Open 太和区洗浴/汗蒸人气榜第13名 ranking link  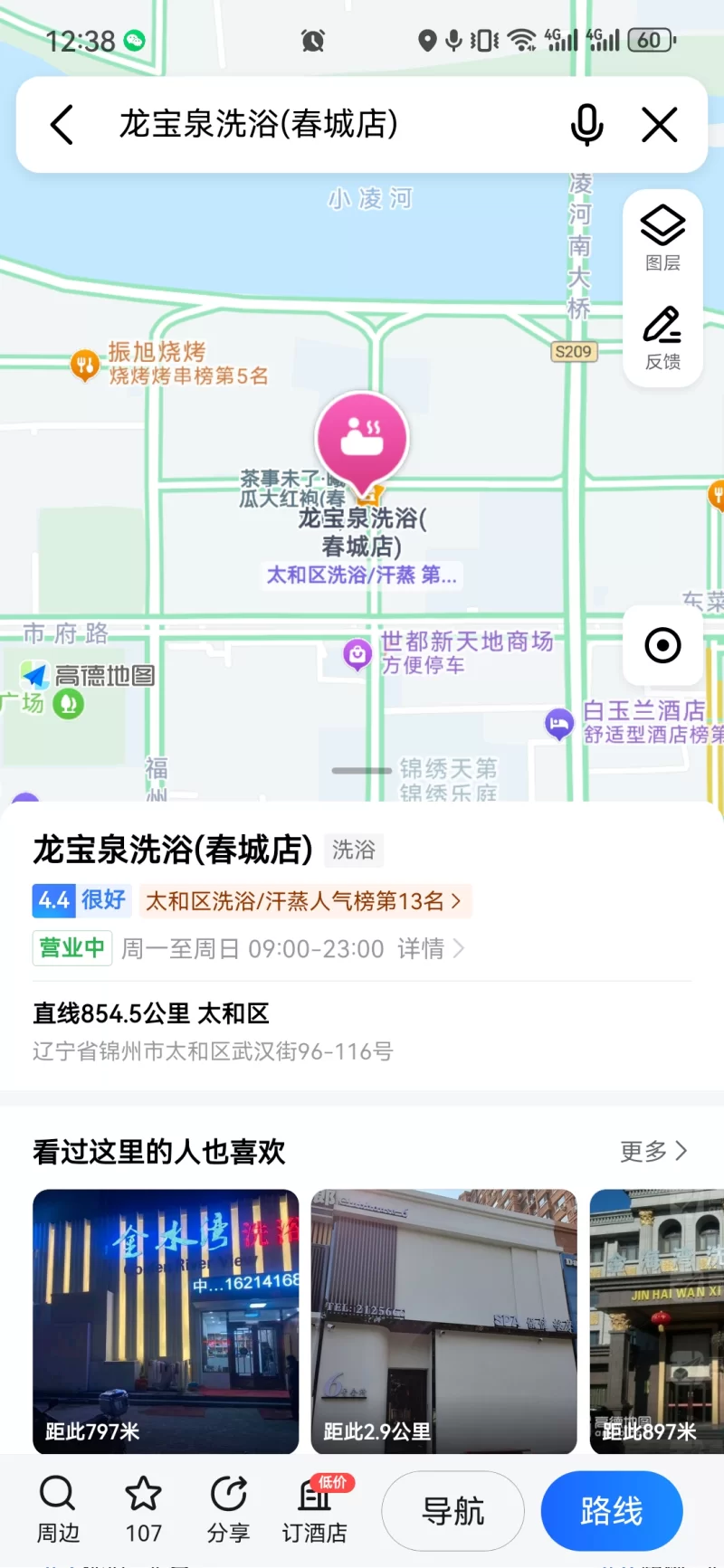(304, 901)
